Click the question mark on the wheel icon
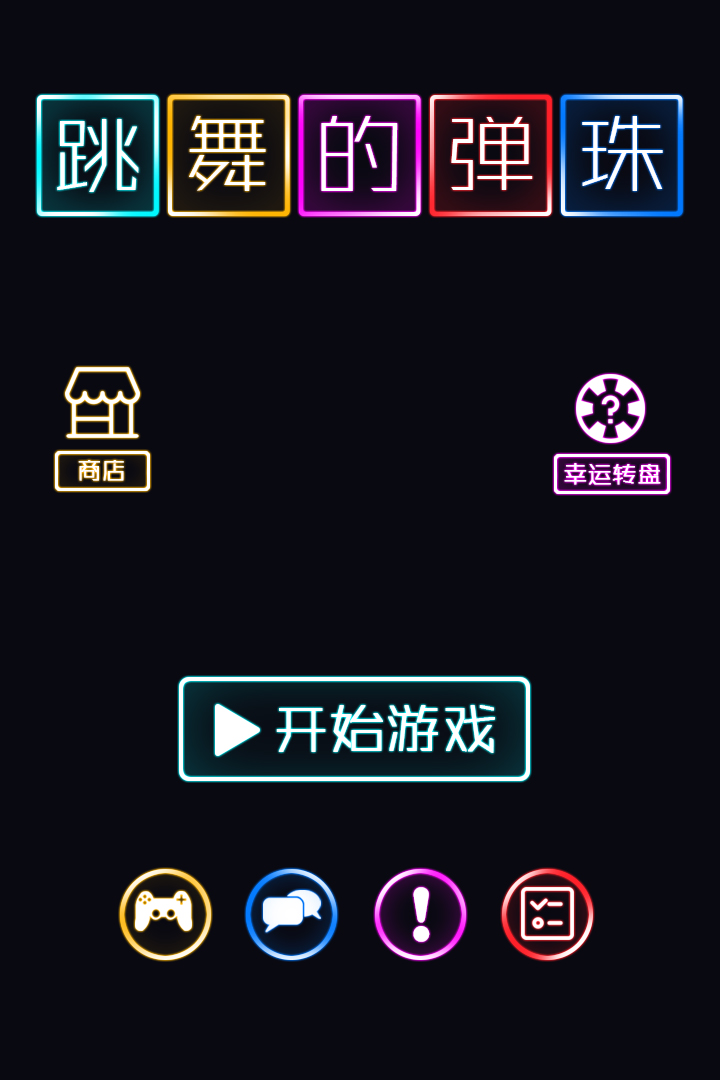Viewport: 720px width, 1080px height. (611, 404)
